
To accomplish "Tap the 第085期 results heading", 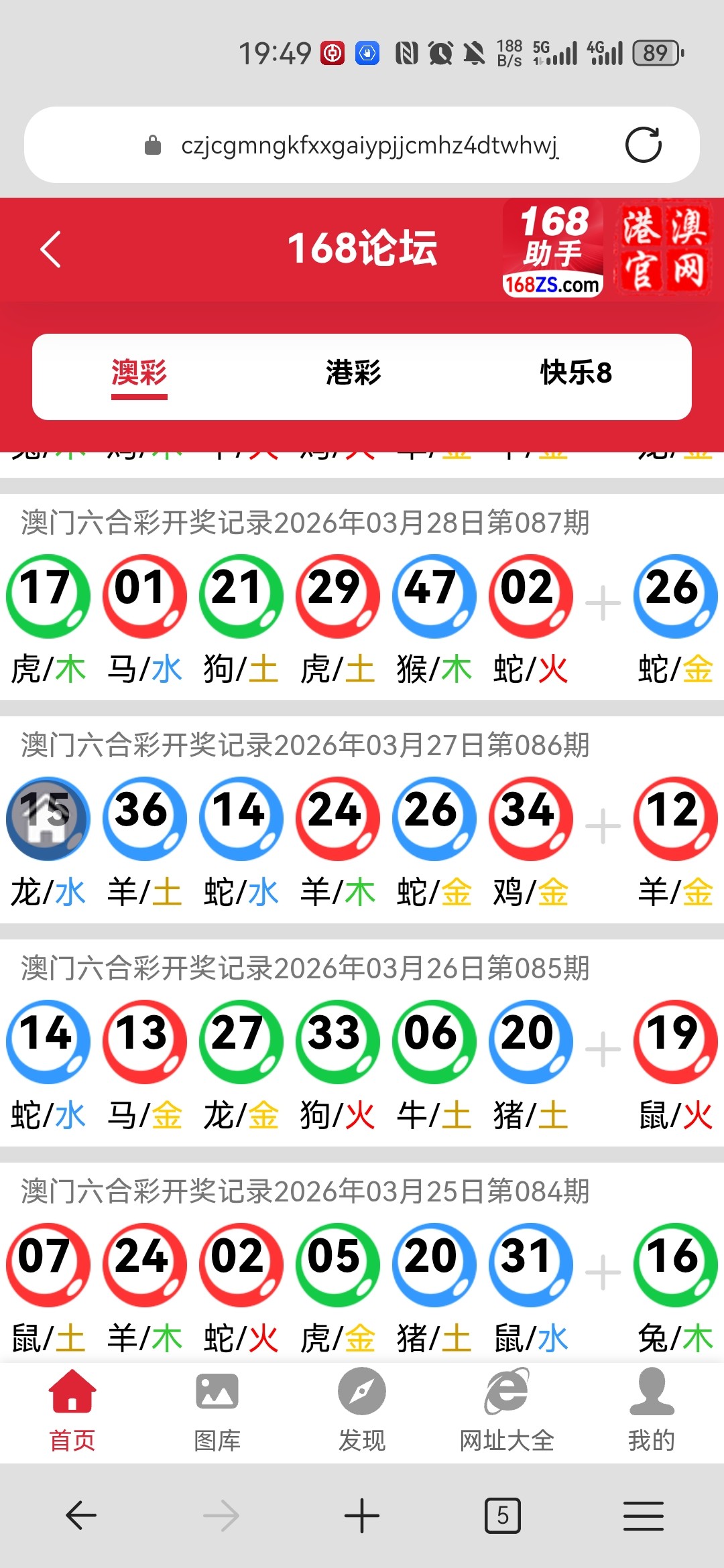I will (301, 968).
